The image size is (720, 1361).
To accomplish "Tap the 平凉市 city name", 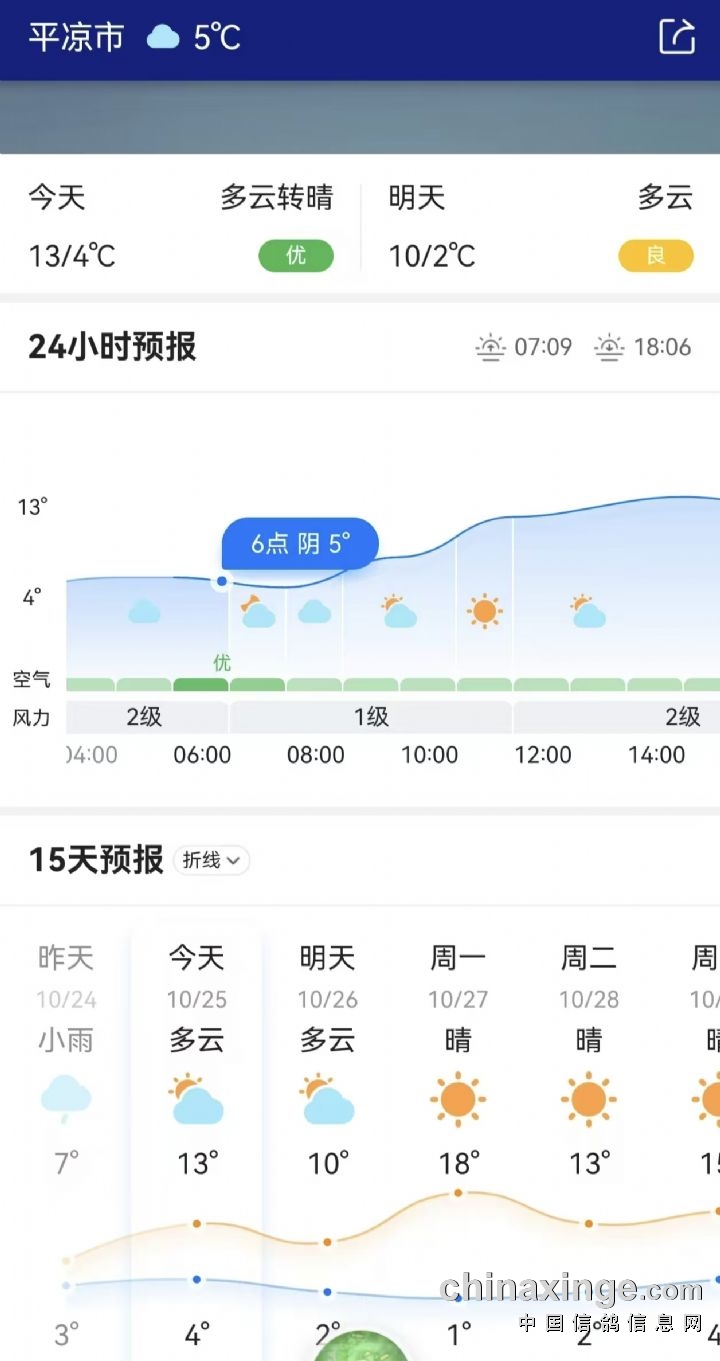I will click(x=76, y=37).
